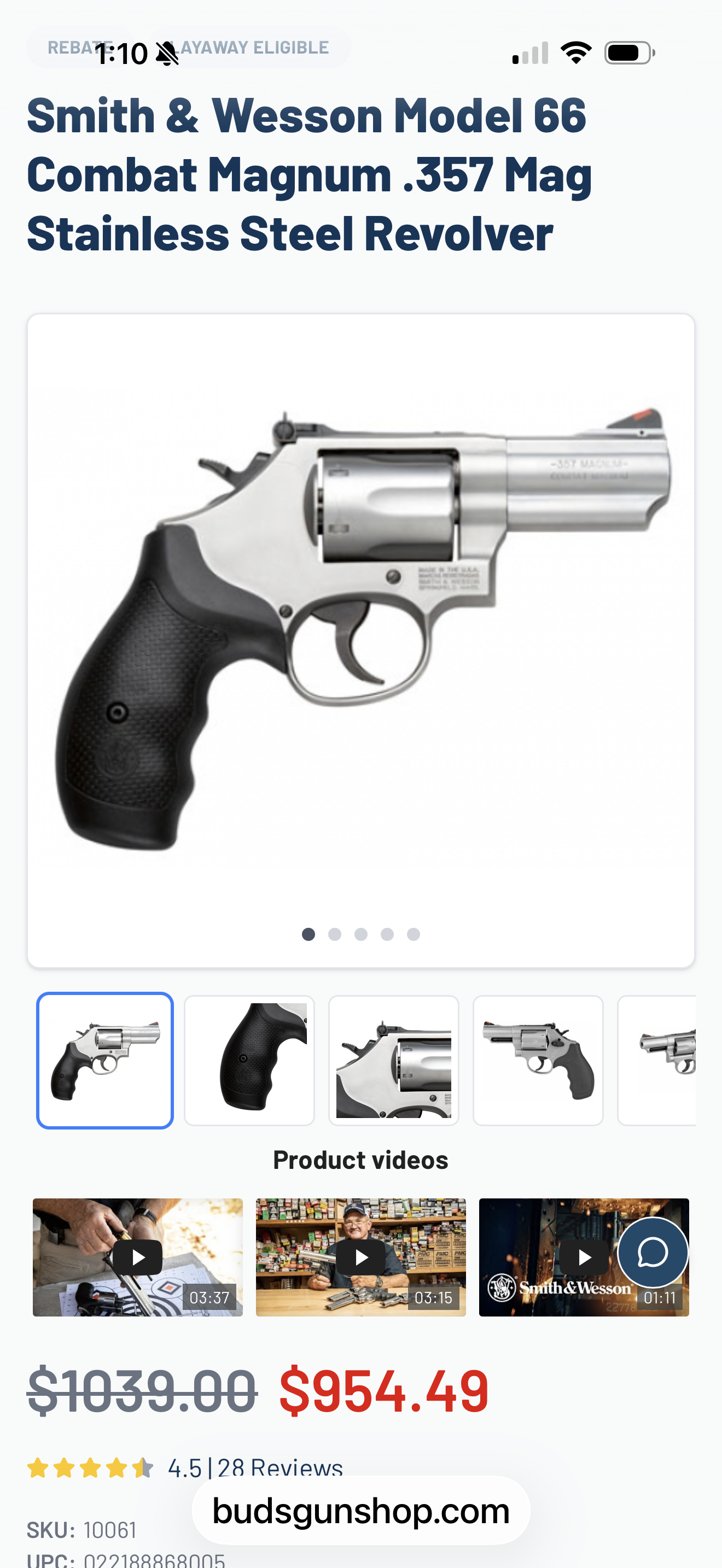Jump to the second image carousel dot

[335, 934]
